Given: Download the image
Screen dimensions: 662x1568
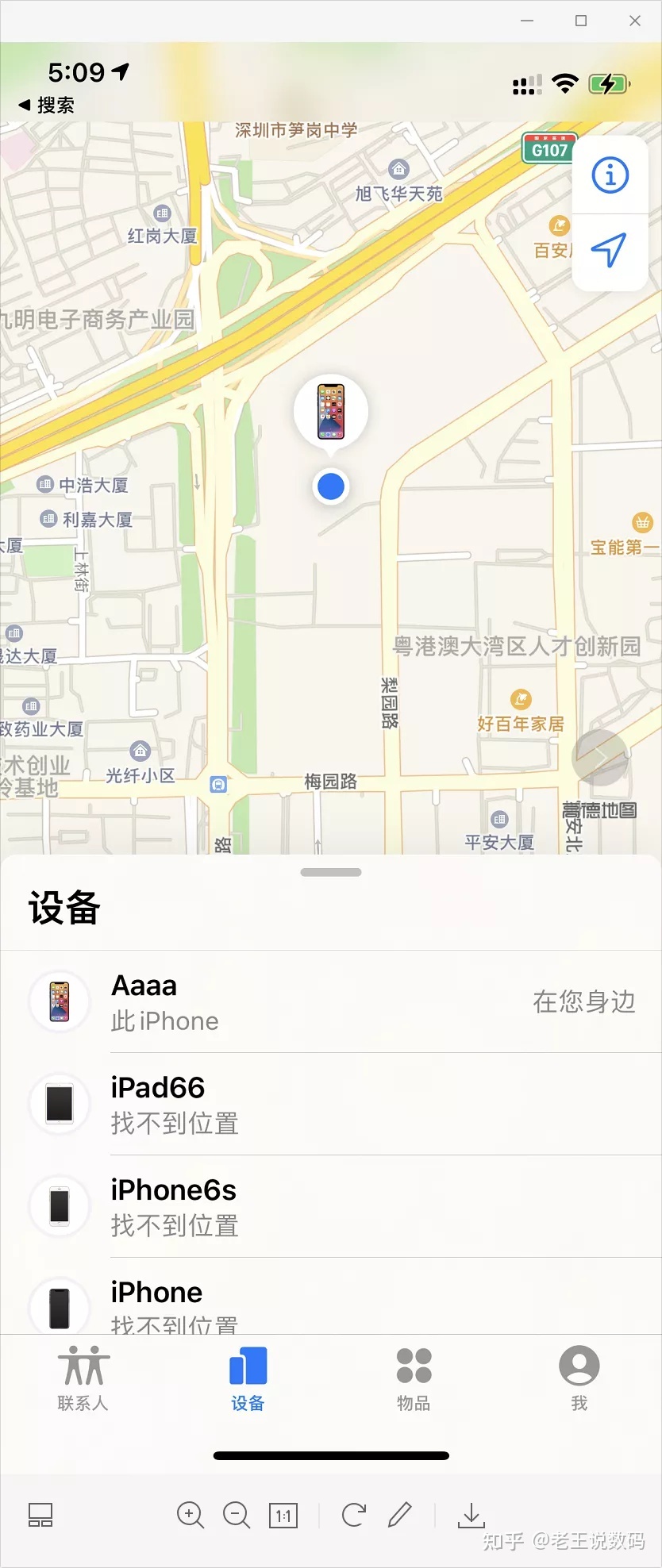Looking at the screenshot, I should (x=471, y=1515).
